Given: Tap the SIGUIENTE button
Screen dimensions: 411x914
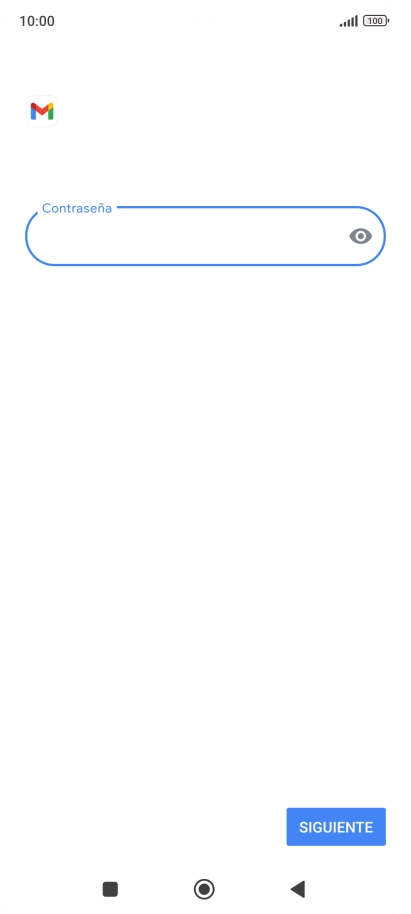Looking at the screenshot, I should pos(336,827).
